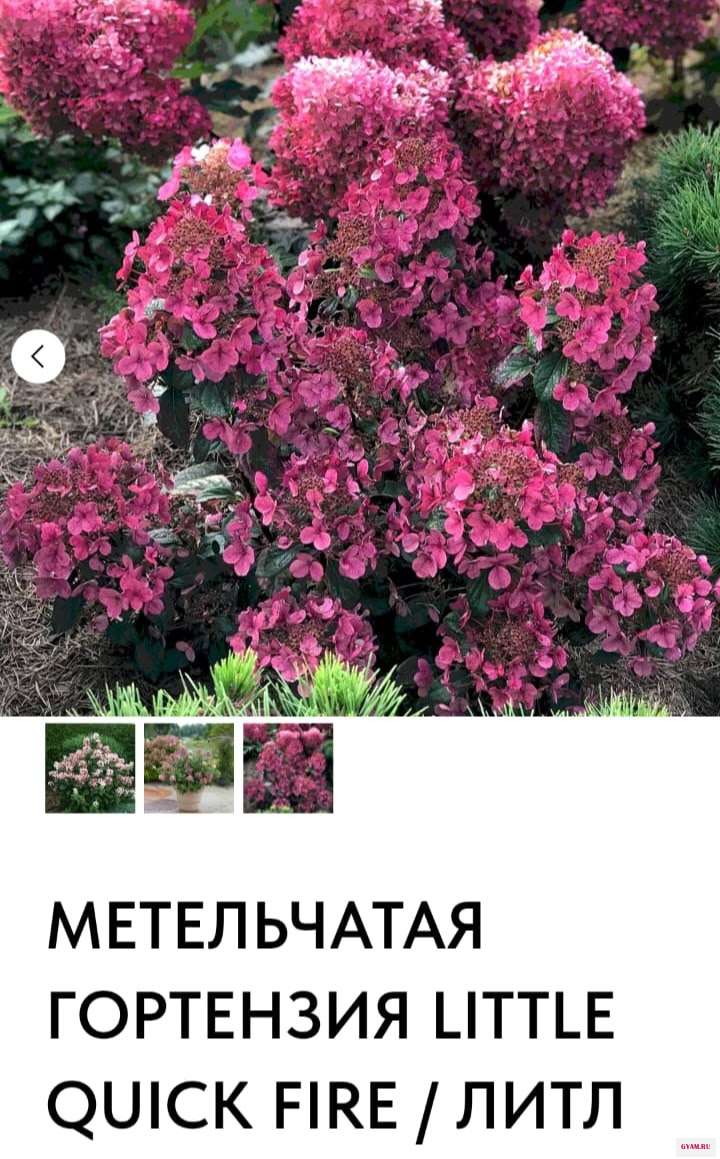Go to the previous product photo

coord(38,356)
